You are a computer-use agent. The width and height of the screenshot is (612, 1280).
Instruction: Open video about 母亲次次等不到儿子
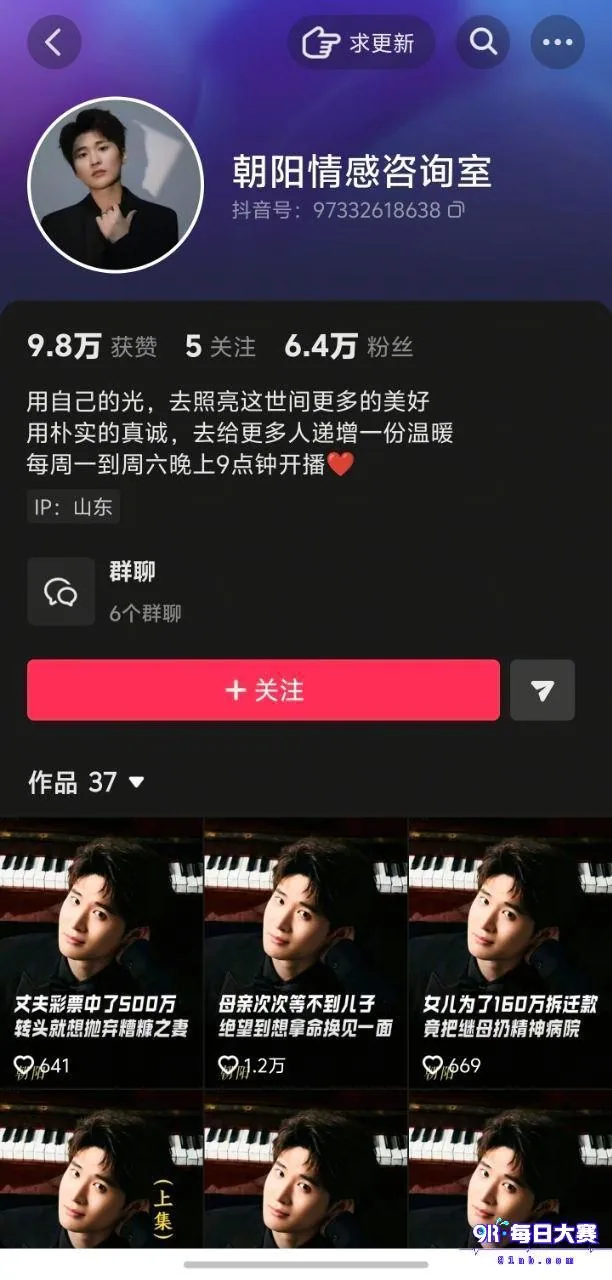(x=305, y=953)
